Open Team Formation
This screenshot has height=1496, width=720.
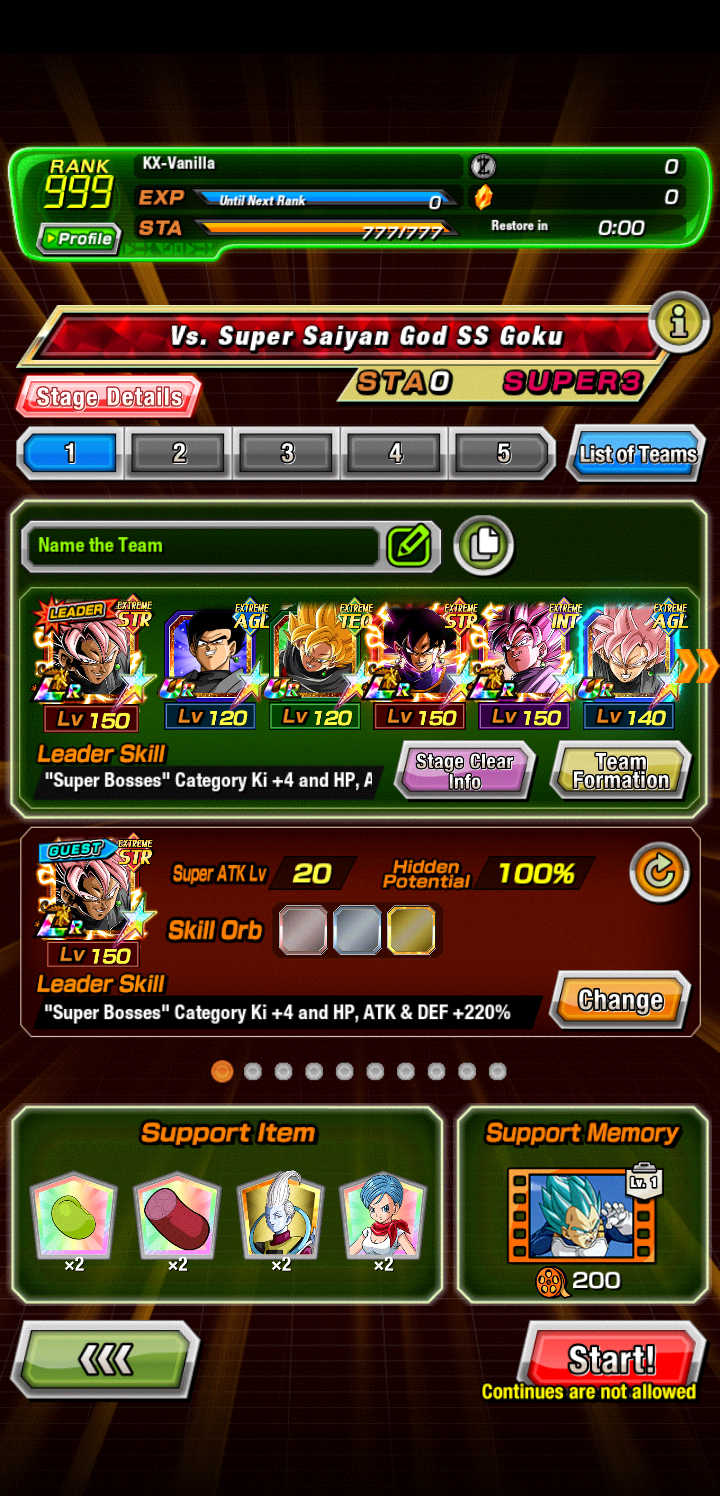click(621, 771)
